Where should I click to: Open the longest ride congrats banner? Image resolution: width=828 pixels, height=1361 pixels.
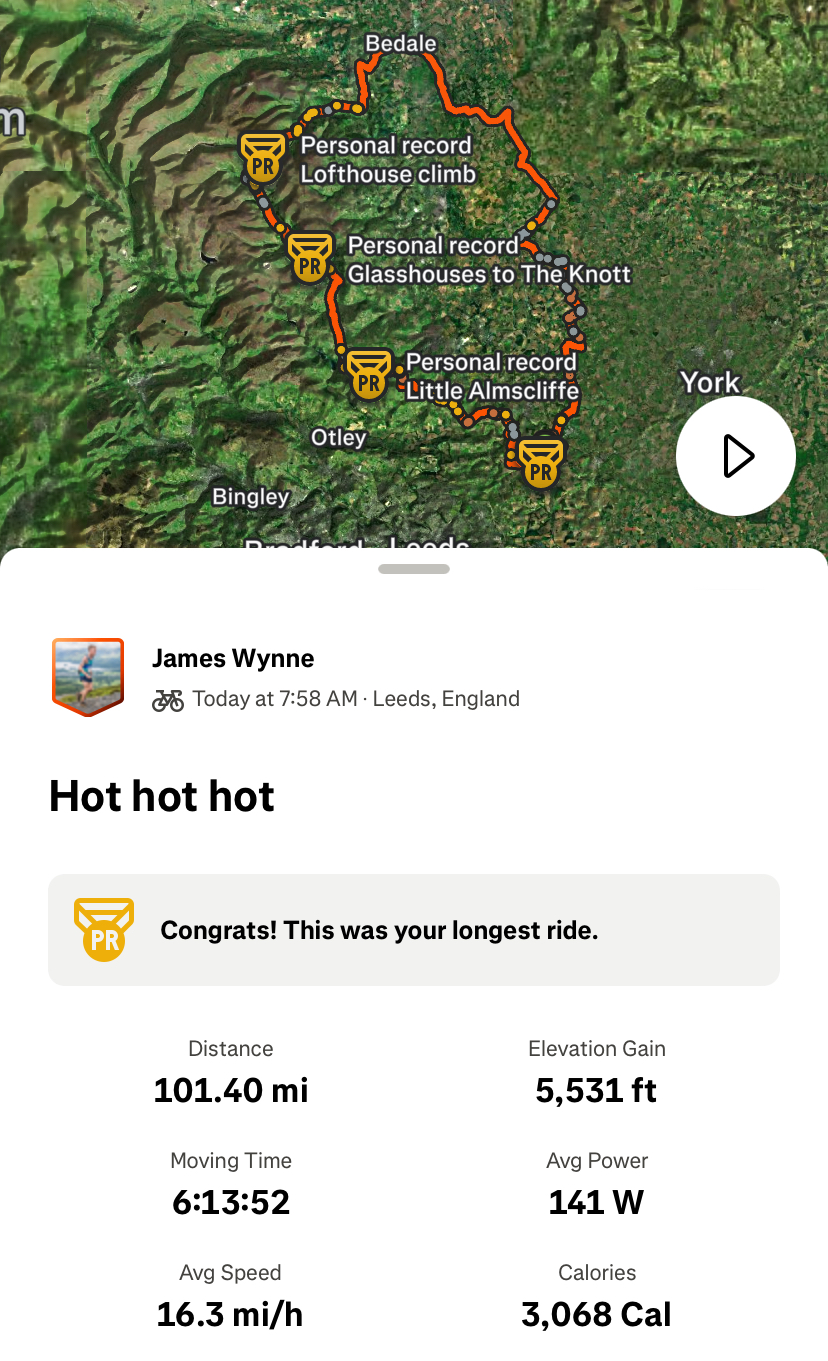414,930
